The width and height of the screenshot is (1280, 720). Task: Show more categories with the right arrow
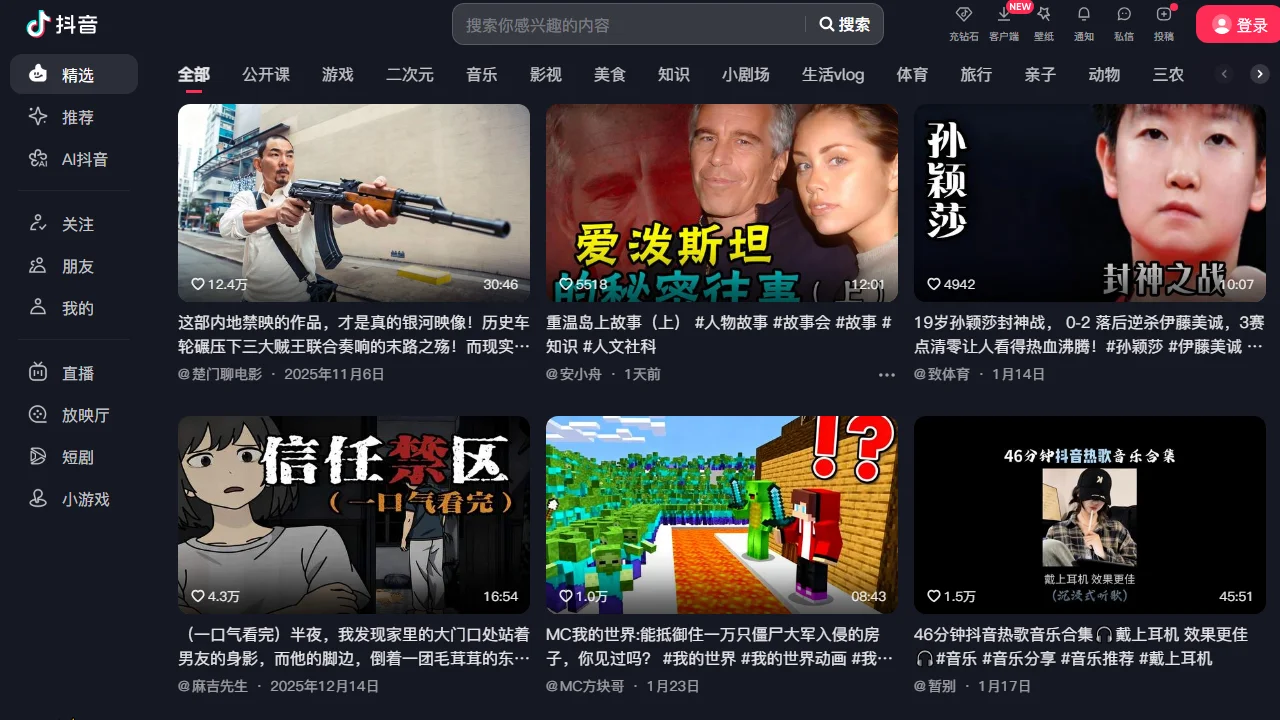(x=1260, y=74)
